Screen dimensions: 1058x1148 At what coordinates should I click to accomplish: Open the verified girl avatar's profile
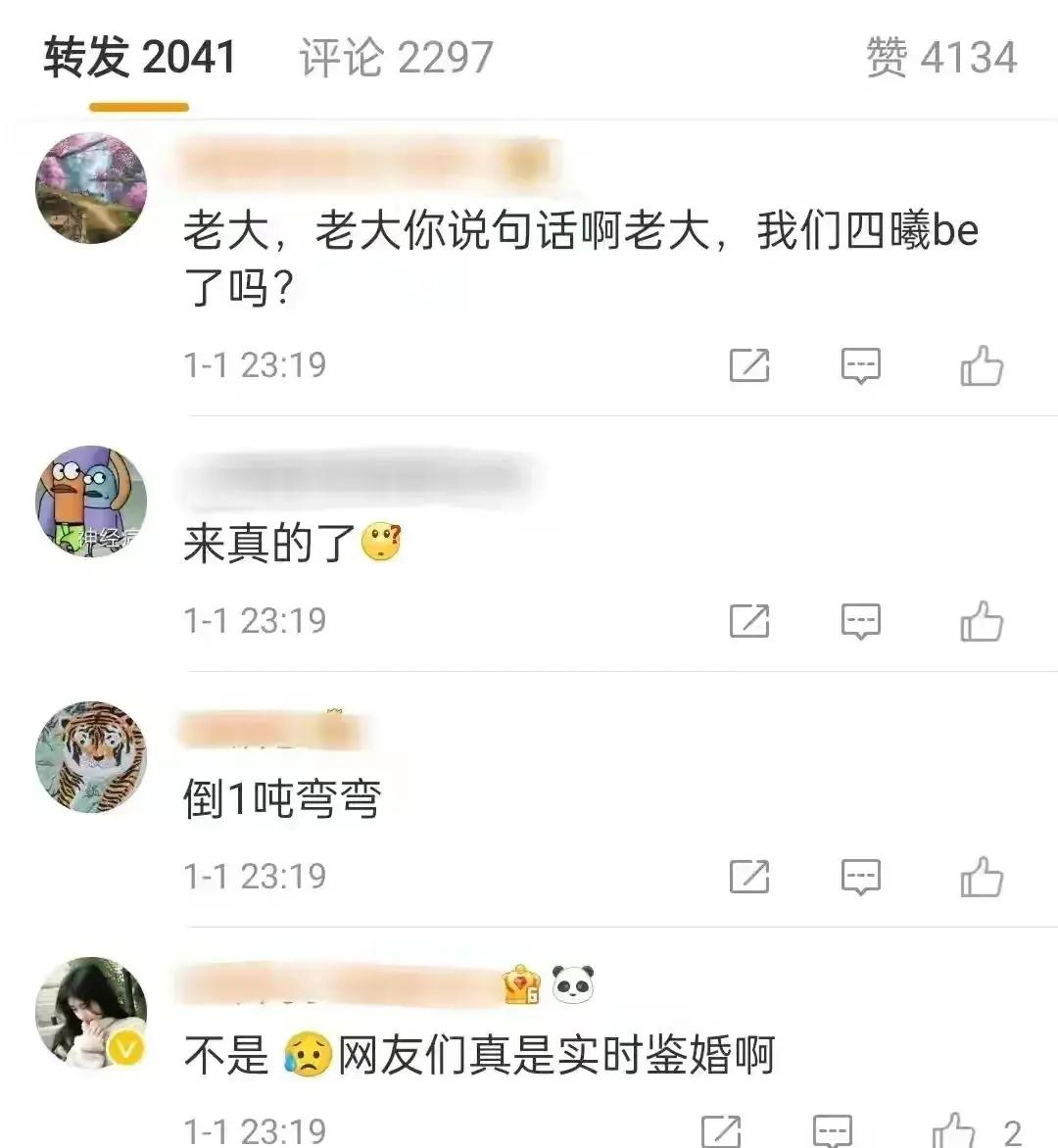(x=91, y=1013)
